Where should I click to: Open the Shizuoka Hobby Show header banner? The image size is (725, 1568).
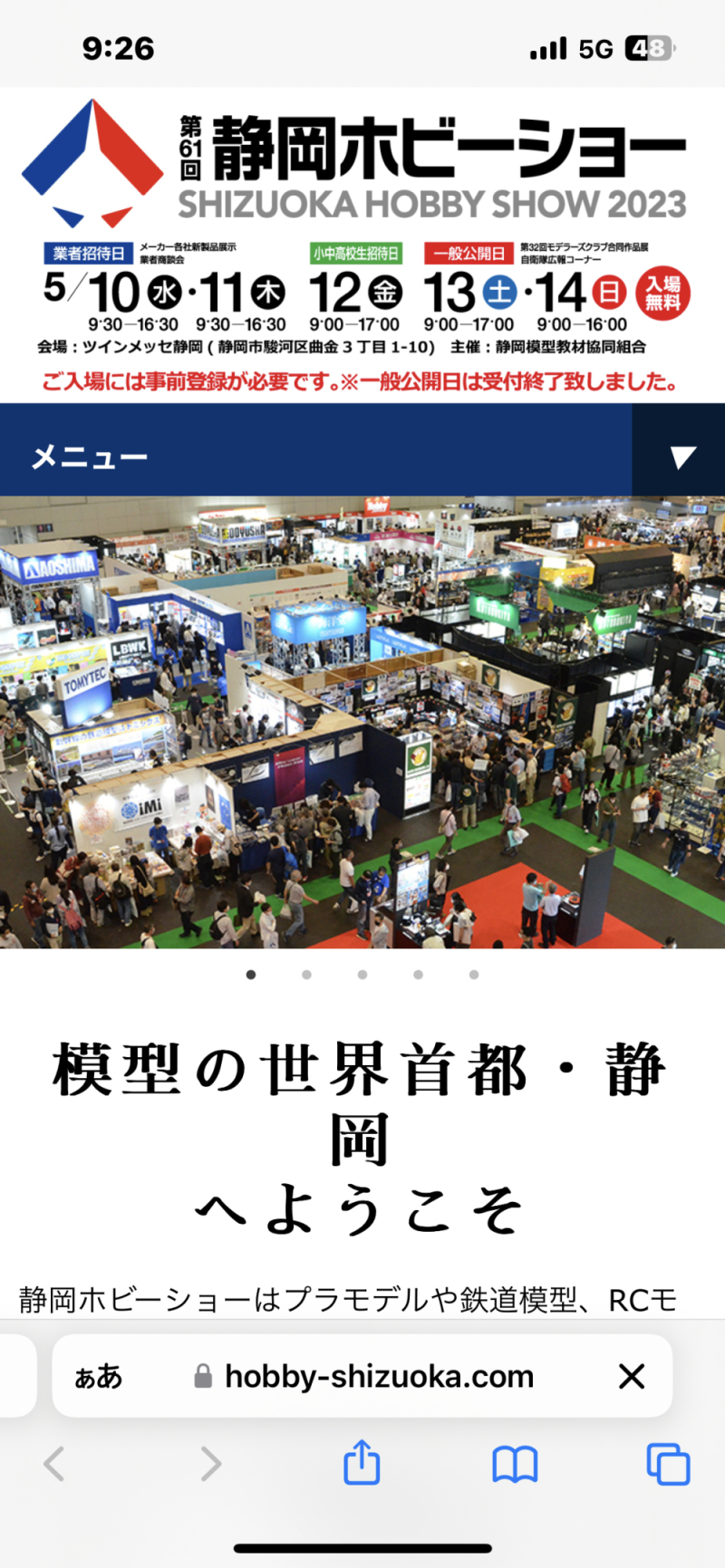click(x=362, y=245)
